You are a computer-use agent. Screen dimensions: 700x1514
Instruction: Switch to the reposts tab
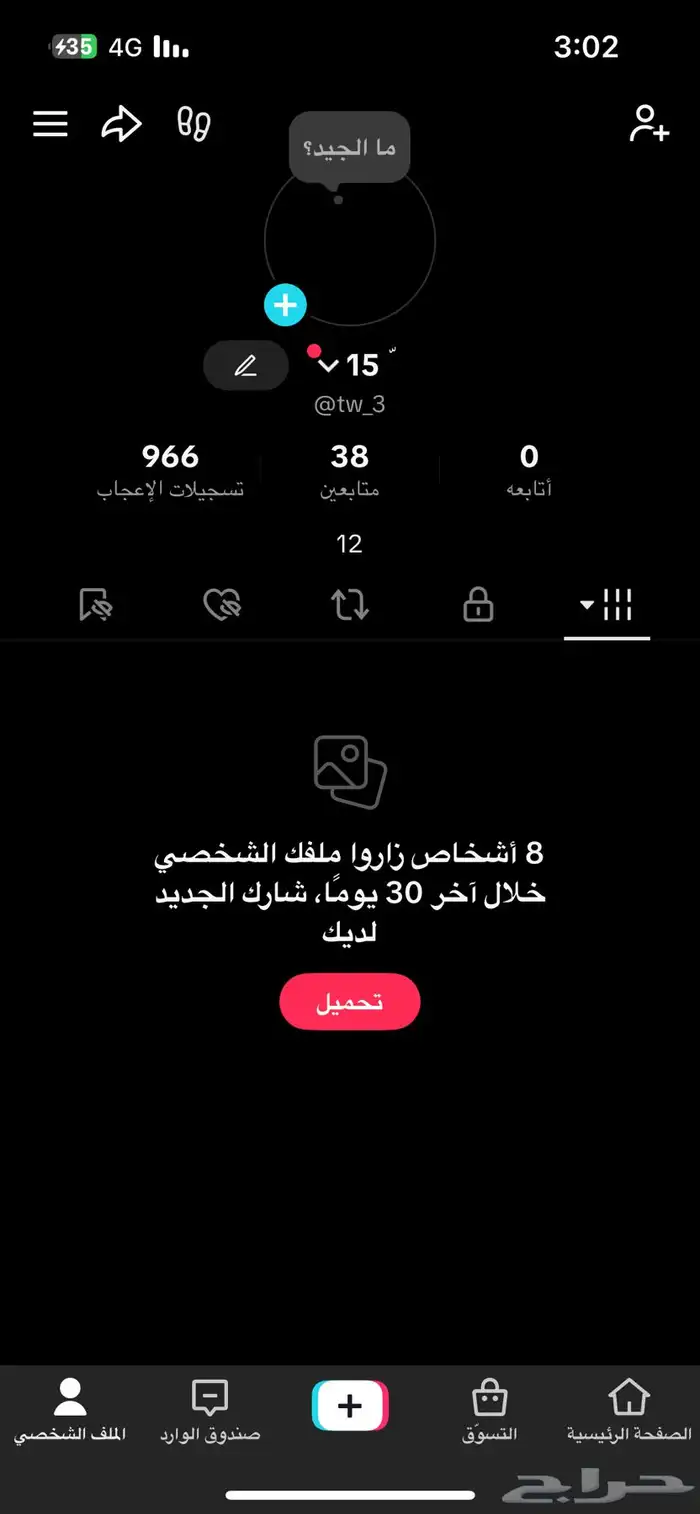[x=350, y=605]
